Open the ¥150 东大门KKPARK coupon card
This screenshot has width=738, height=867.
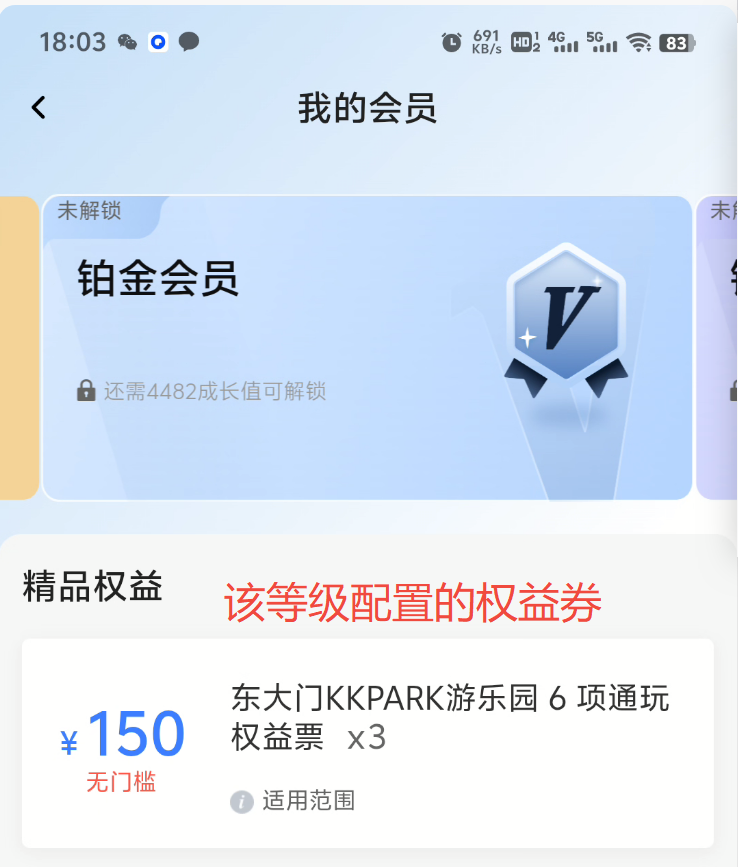tap(367, 742)
